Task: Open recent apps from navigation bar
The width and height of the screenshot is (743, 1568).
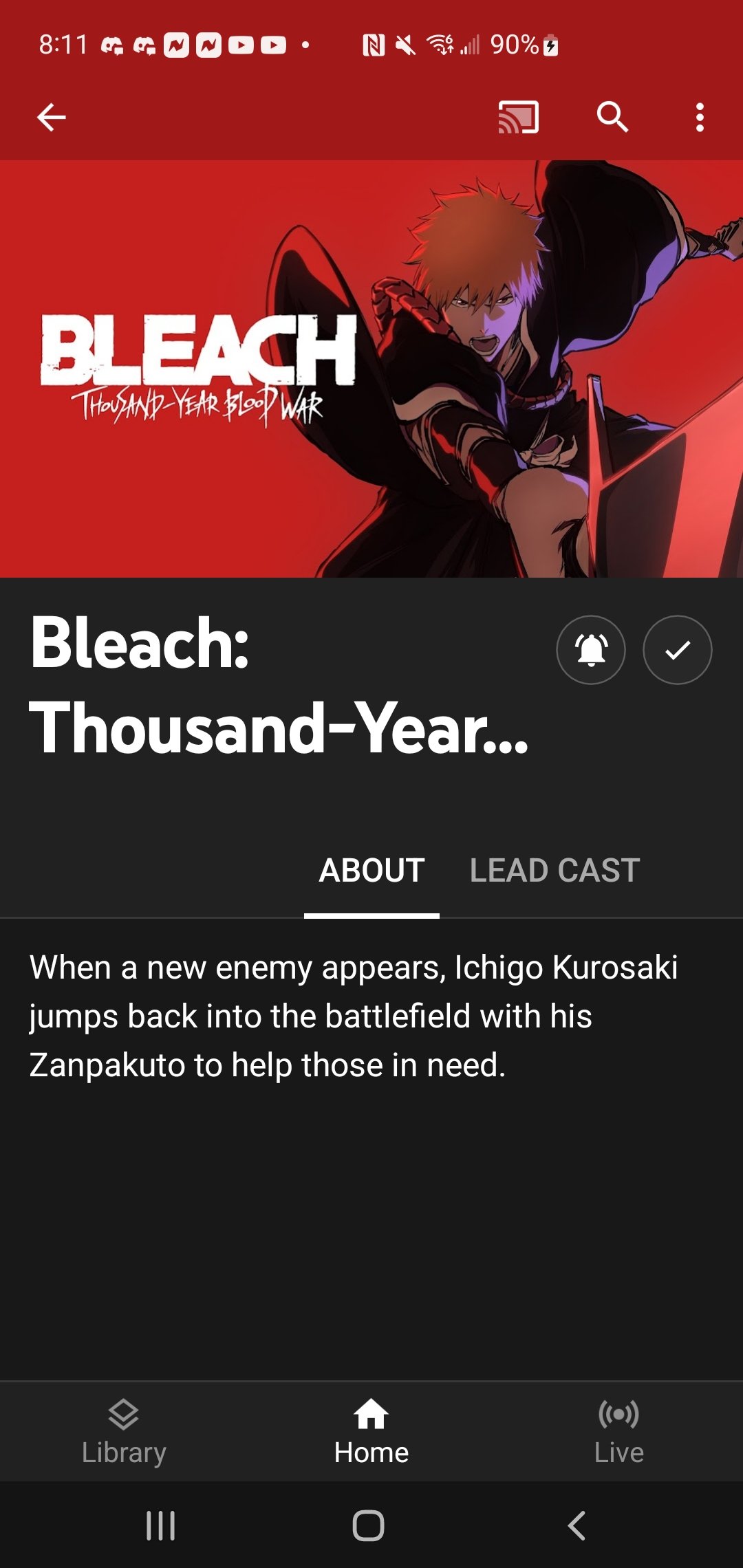Action: pos(161,1525)
